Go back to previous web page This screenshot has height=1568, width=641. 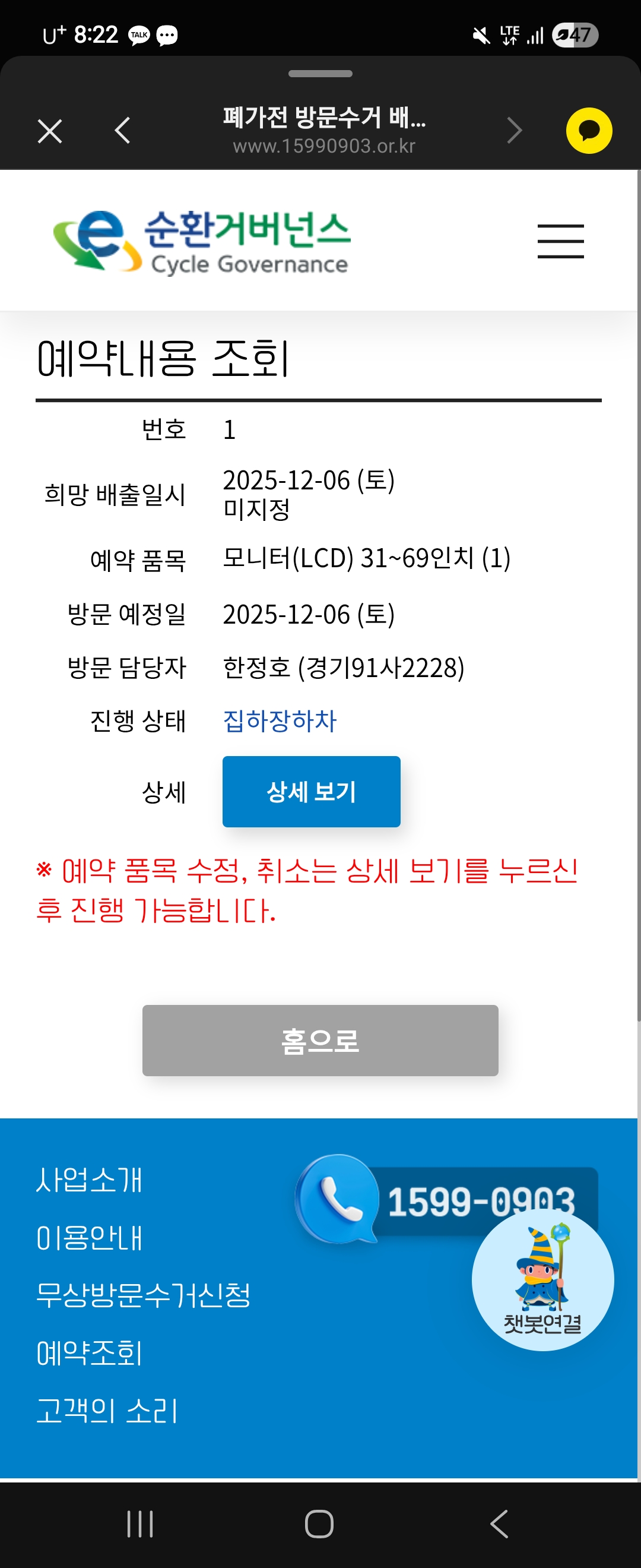(122, 130)
